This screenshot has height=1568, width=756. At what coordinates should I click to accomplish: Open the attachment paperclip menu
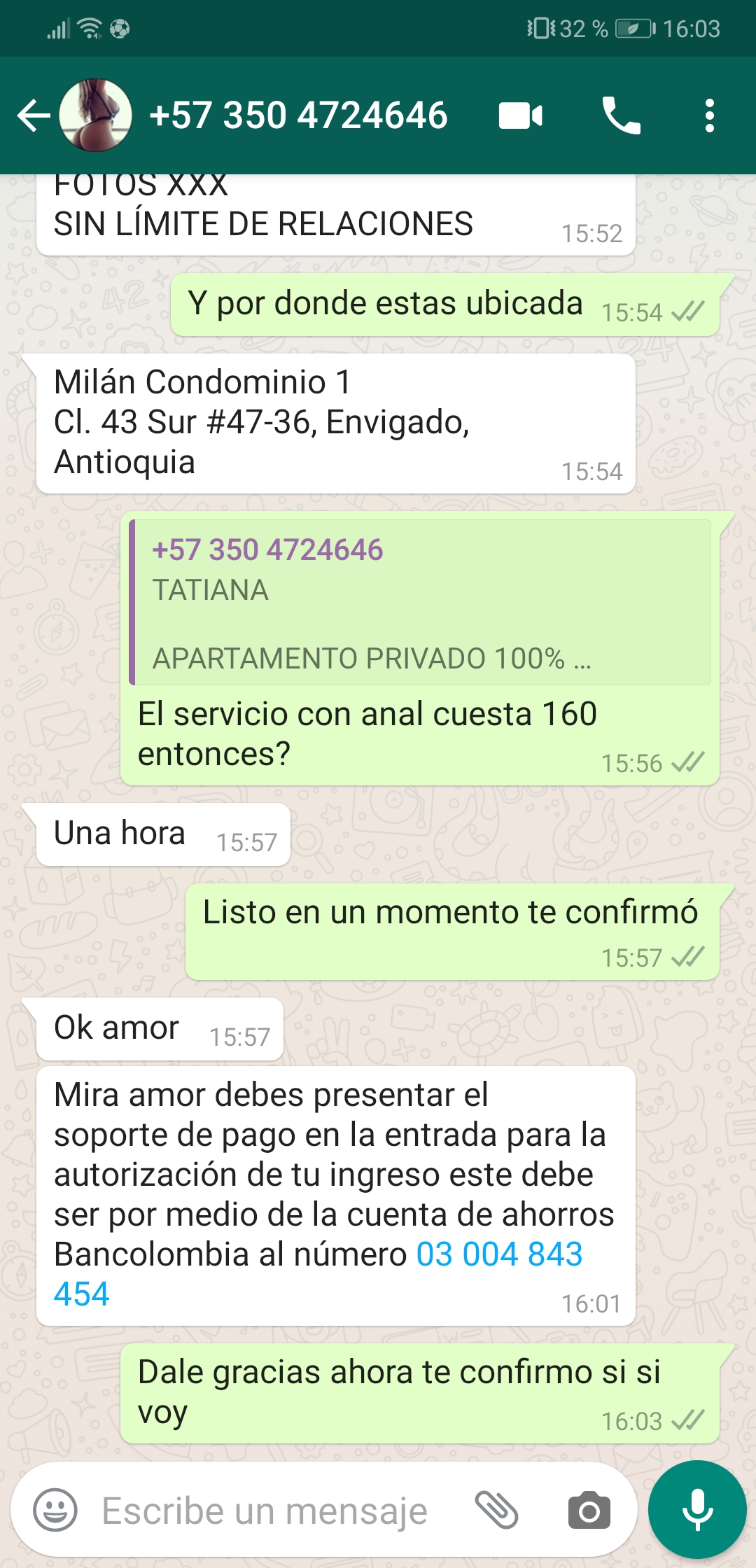click(x=496, y=1510)
